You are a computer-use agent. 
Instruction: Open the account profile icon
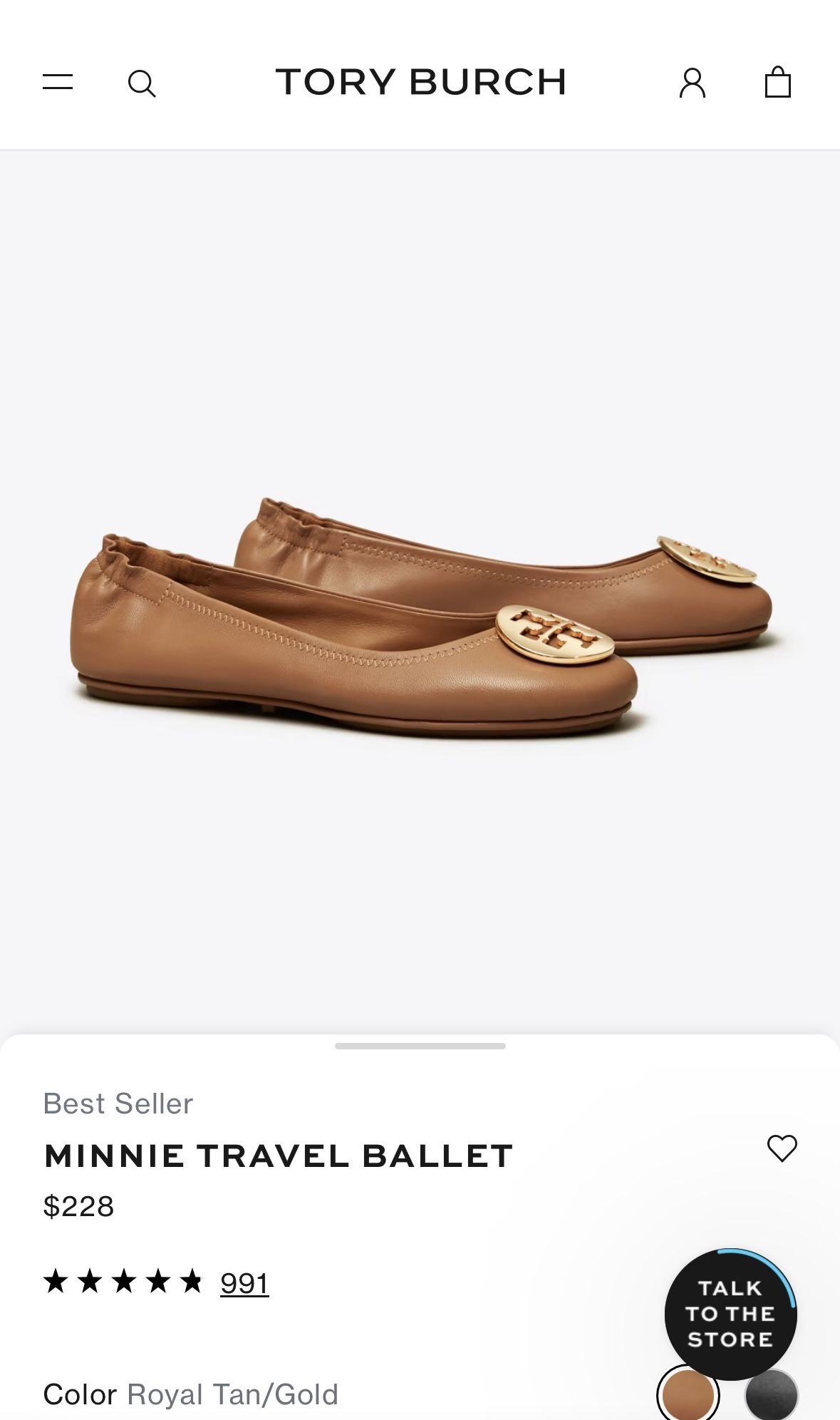click(x=693, y=83)
